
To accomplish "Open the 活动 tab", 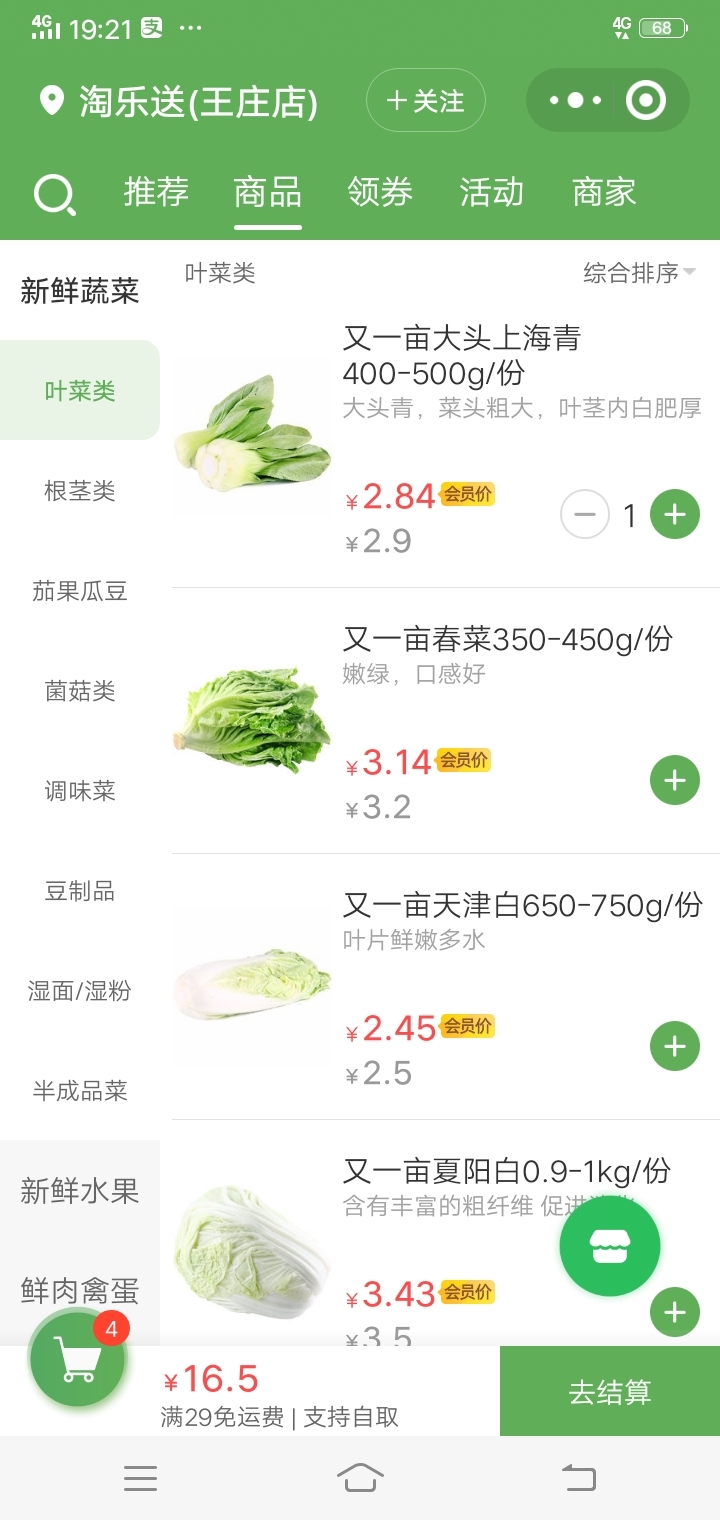I will click(492, 192).
